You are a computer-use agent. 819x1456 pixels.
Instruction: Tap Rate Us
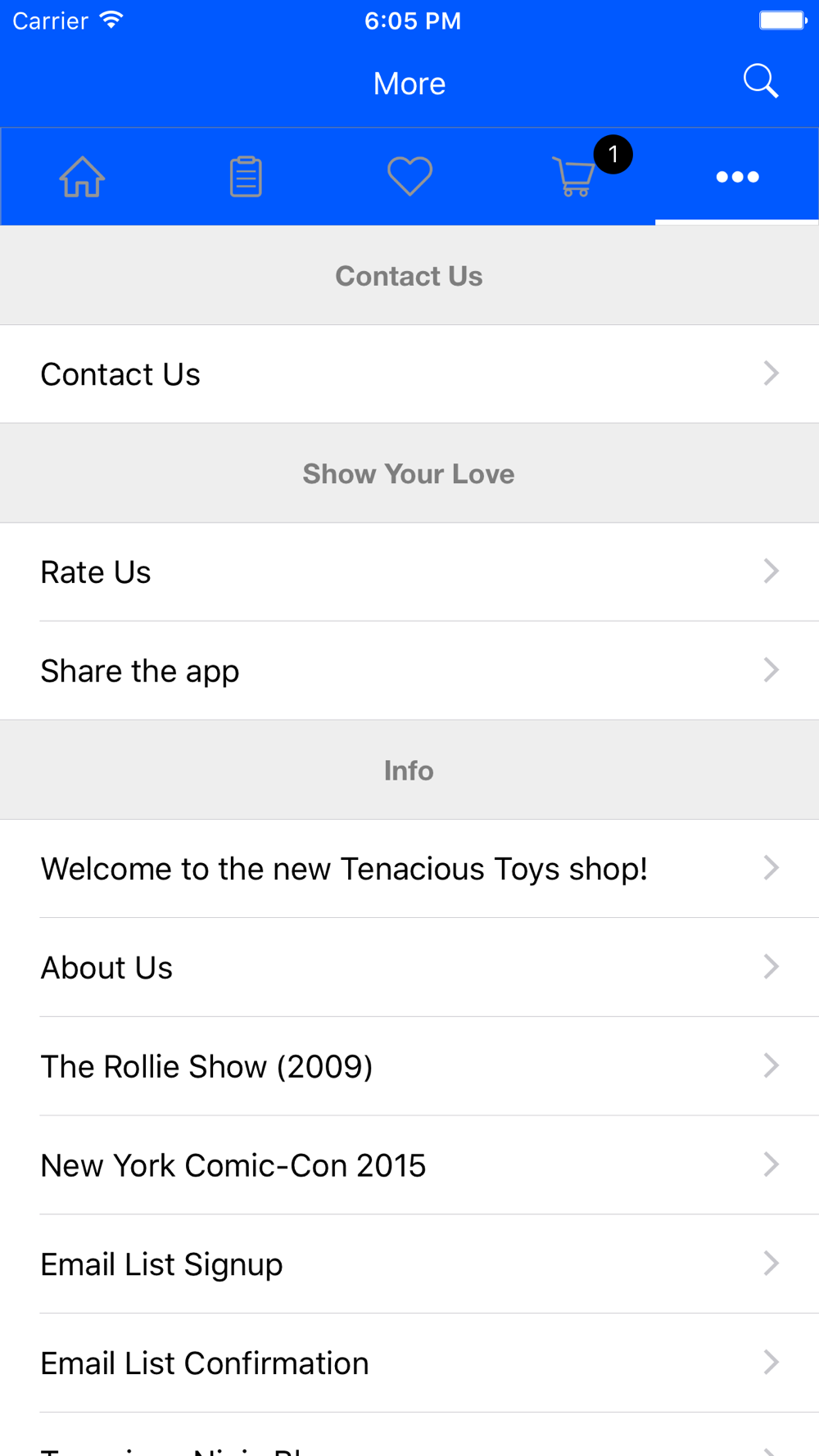(409, 572)
